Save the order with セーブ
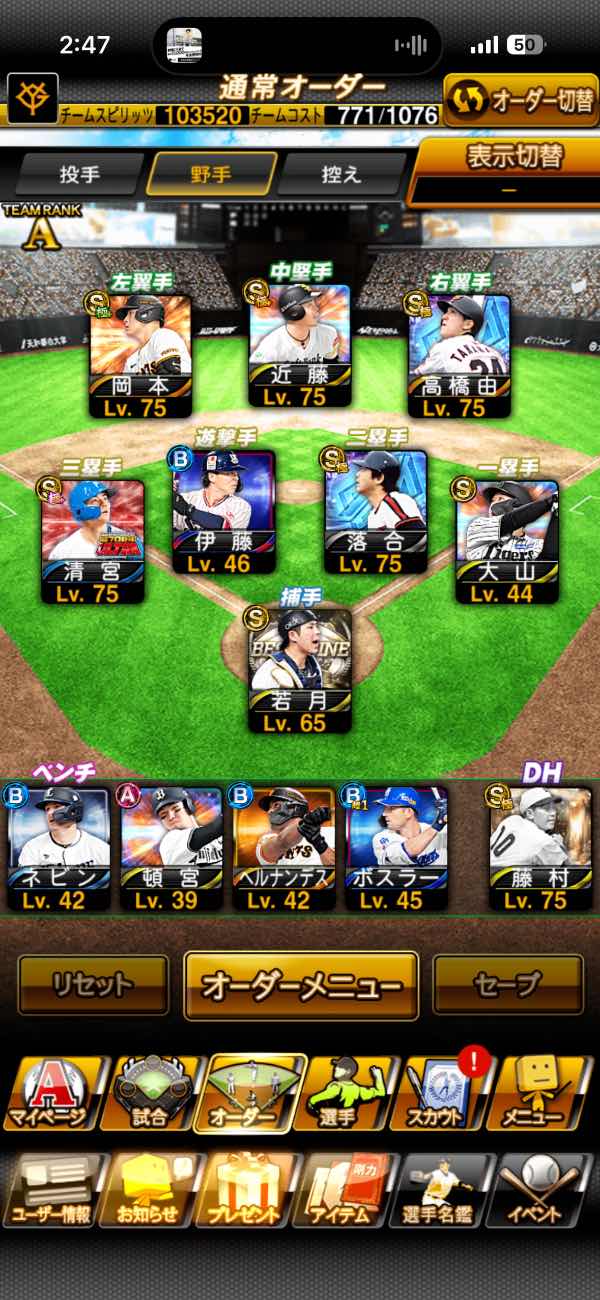This screenshot has height=1300, width=600. (508, 986)
